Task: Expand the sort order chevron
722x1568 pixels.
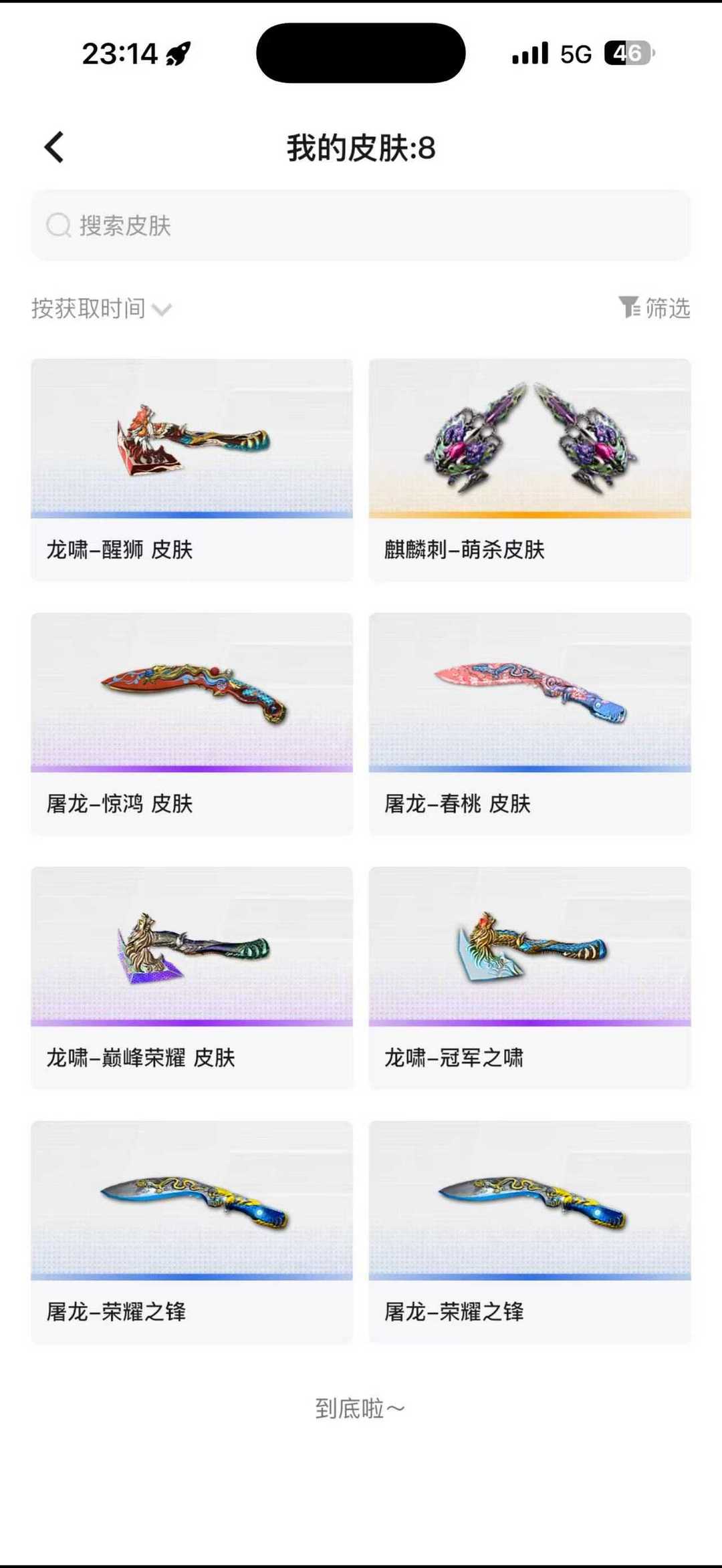Action: coord(162,310)
